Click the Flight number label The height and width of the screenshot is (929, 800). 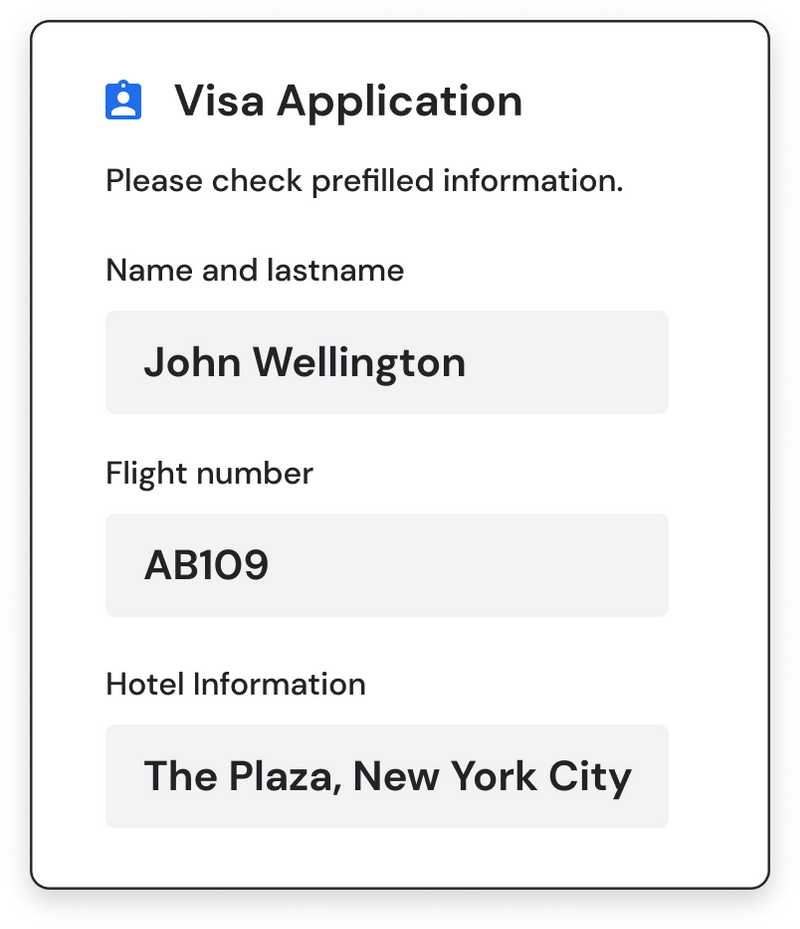209,473
